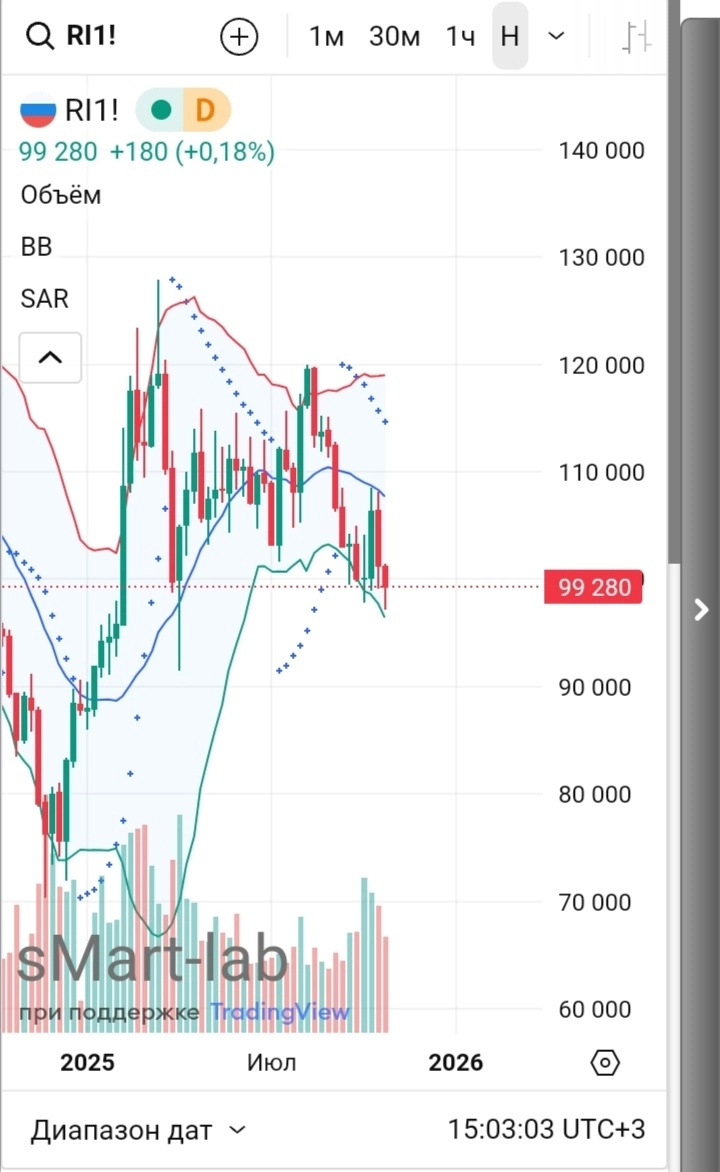
Task: Collapse the indicator legend arrow
Action: tap(50, 357)
